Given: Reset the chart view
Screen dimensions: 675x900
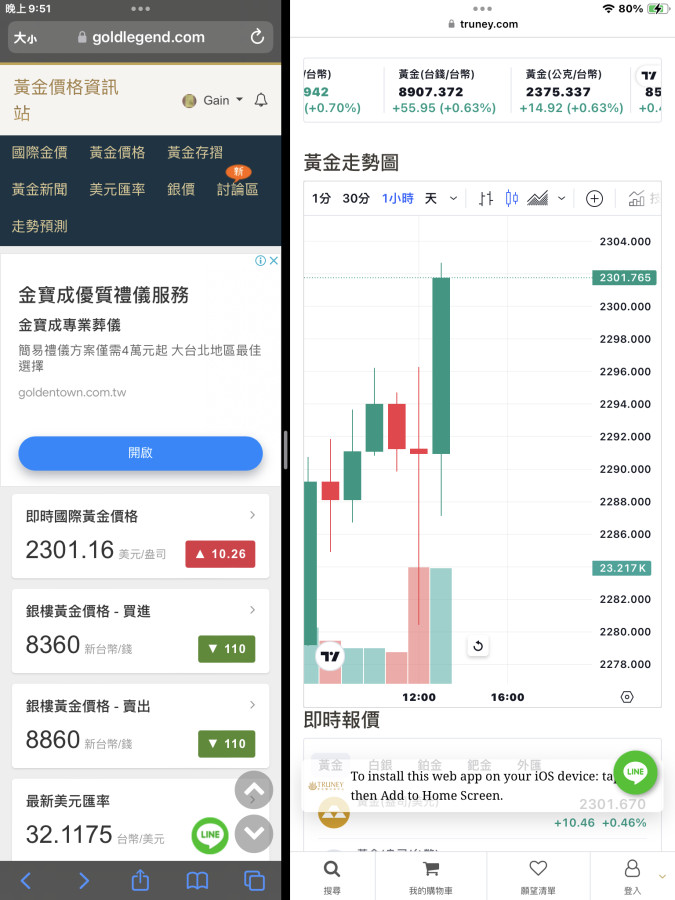Looking at the screenshot, I should pos(478,646).
